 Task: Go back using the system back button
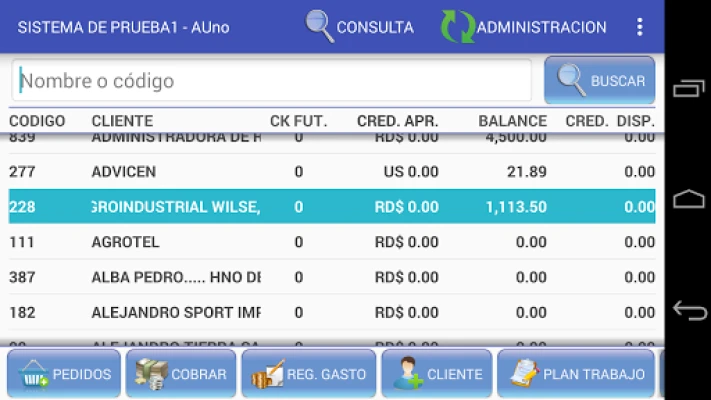(x=689, y=310)
